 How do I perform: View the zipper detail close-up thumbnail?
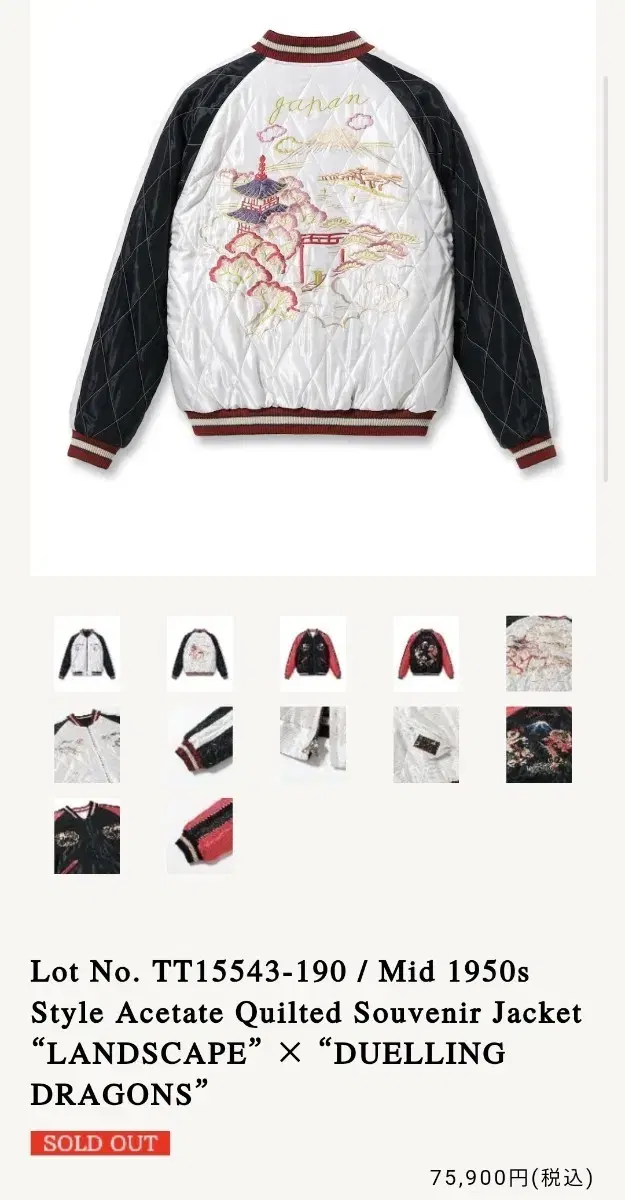coord(313,745)
